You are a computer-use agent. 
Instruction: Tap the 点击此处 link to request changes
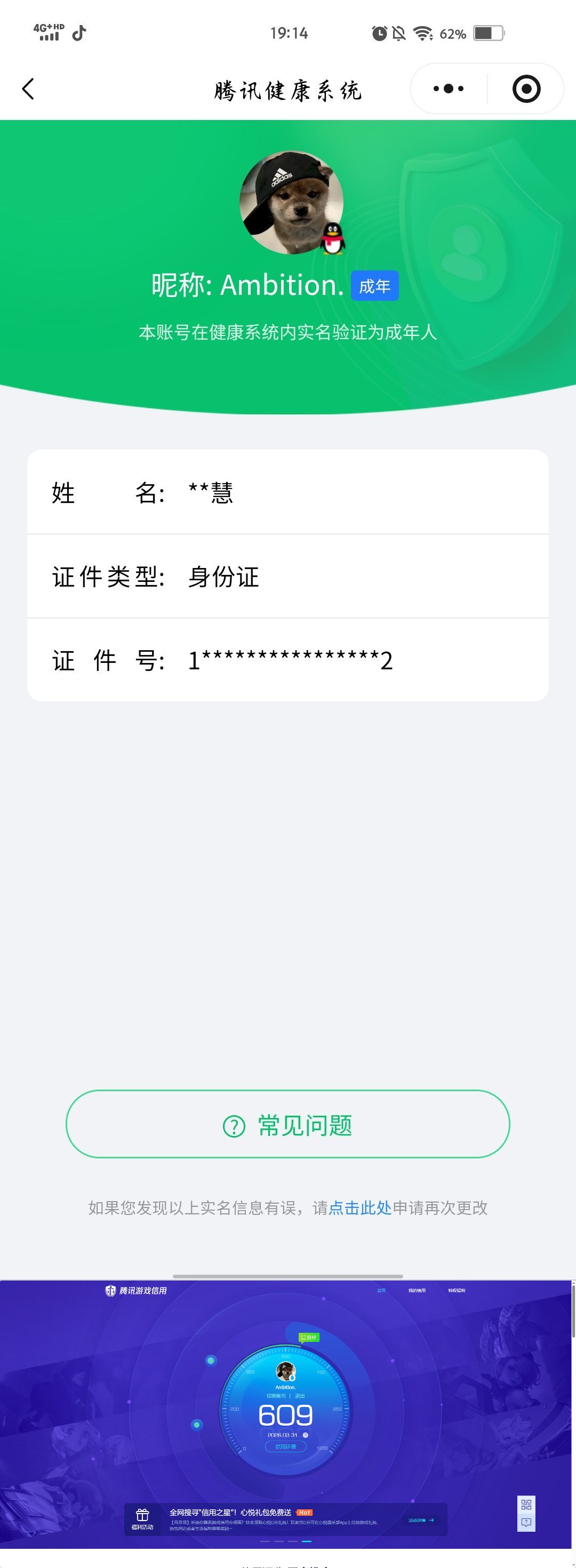(x=359, y=1208)
